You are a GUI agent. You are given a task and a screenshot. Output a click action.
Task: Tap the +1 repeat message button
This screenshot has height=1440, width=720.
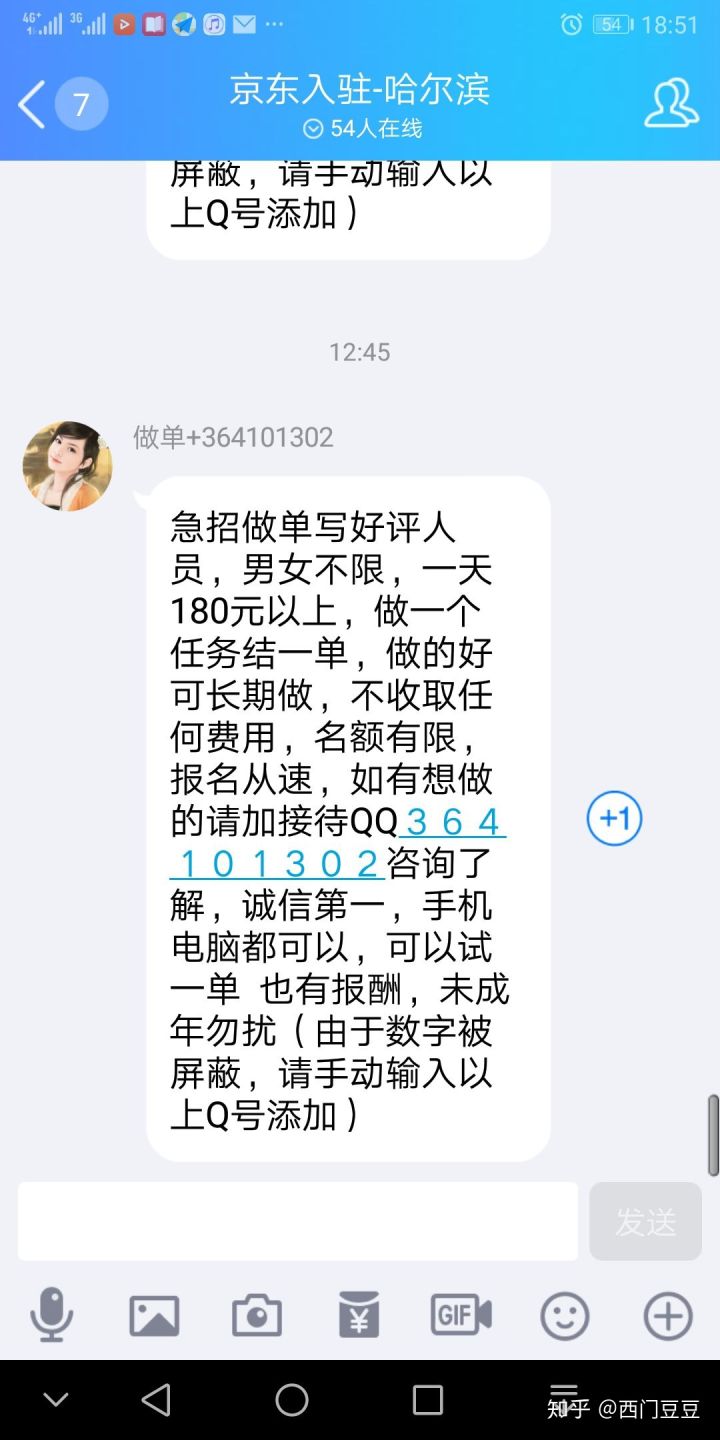click(x=614, y=819)
